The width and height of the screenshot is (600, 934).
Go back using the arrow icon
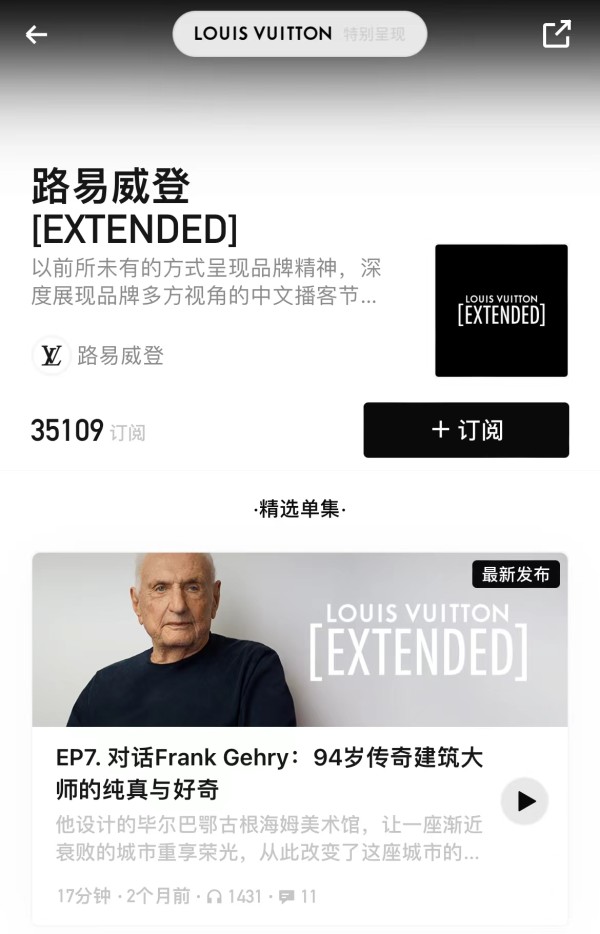[x=36, y=35]
